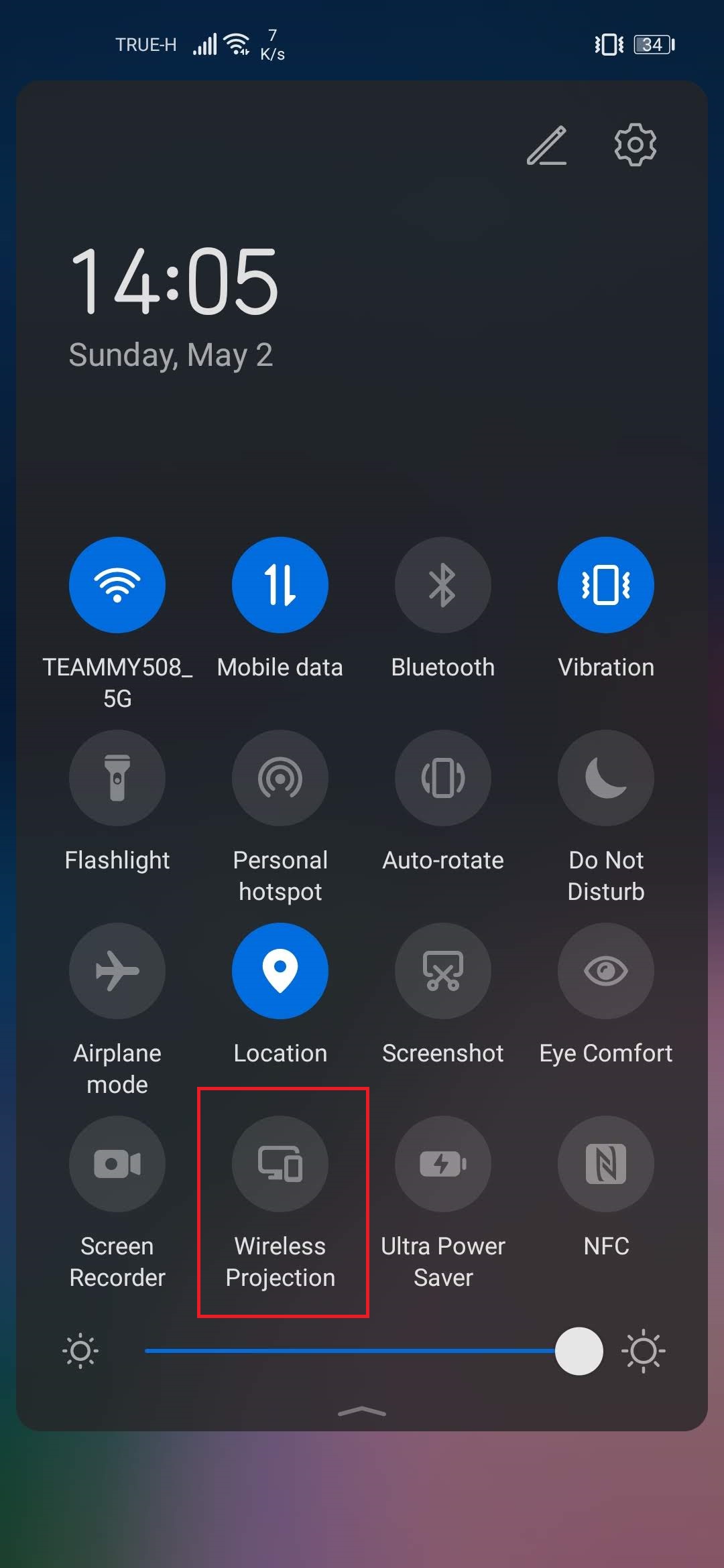Start the Screen Recorder

[117, 1164]
